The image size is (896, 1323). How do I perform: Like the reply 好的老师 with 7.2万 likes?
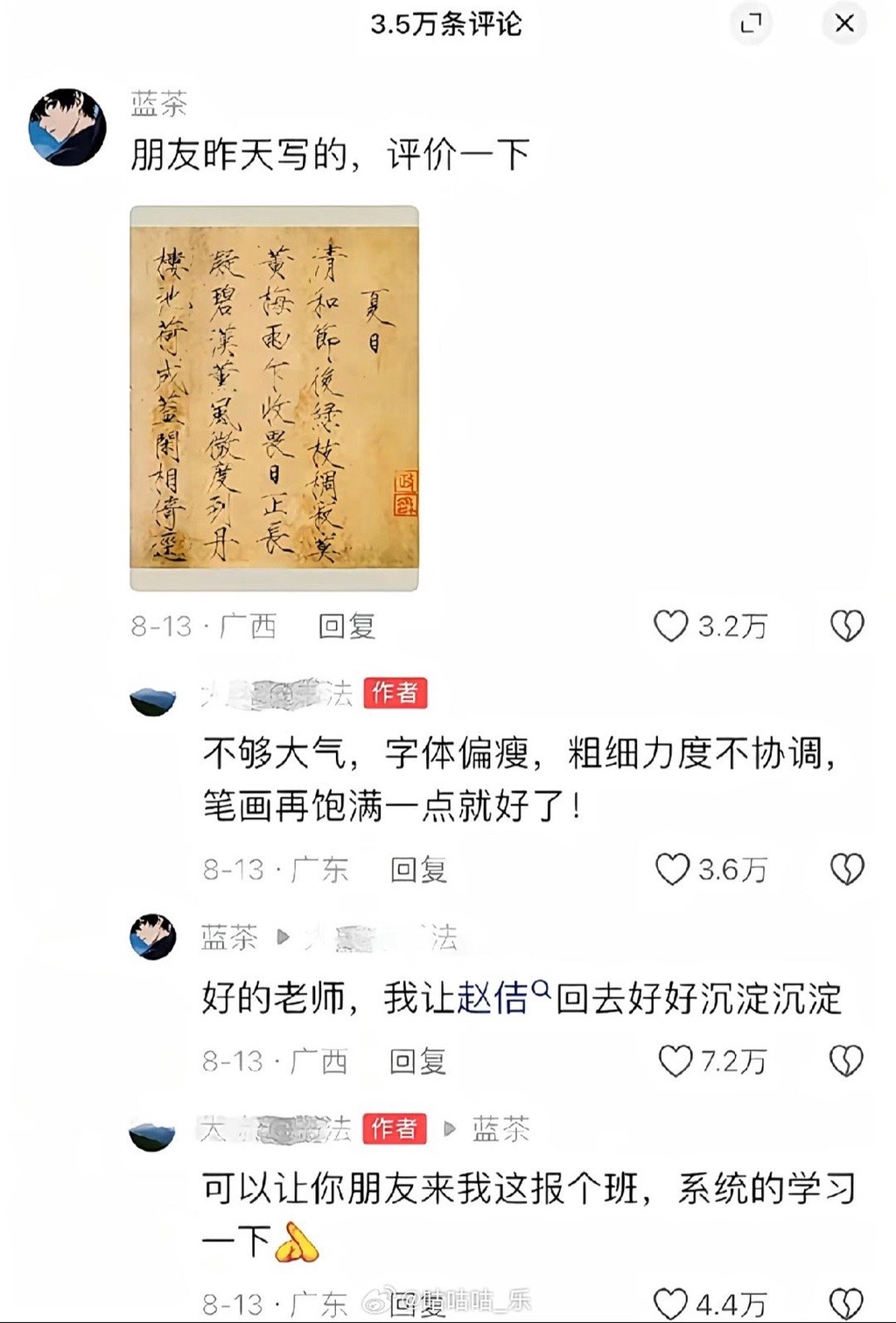point(675,1060)
